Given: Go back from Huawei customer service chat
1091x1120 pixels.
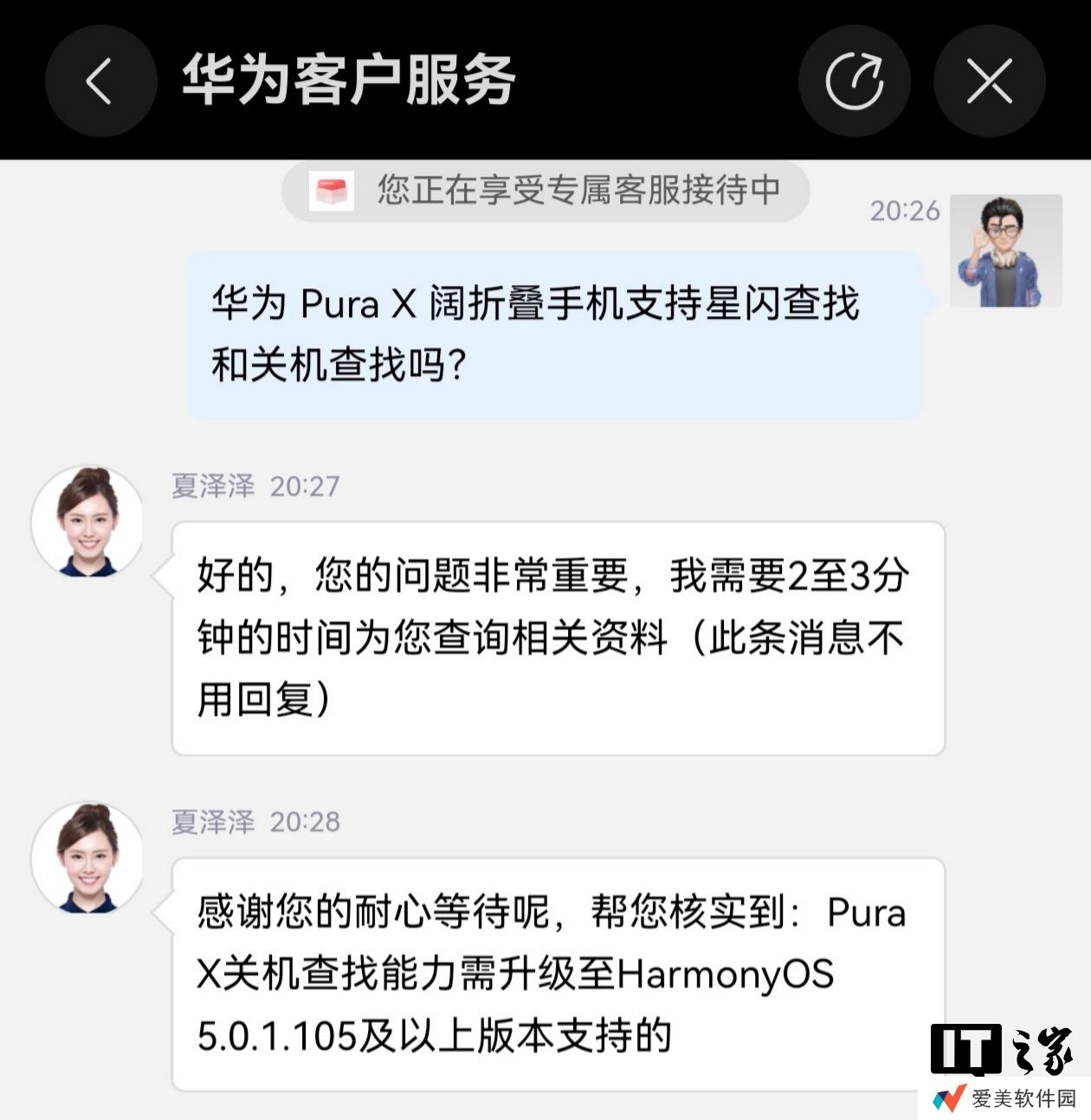Looking at the screenshot, I should pos(100,81).
